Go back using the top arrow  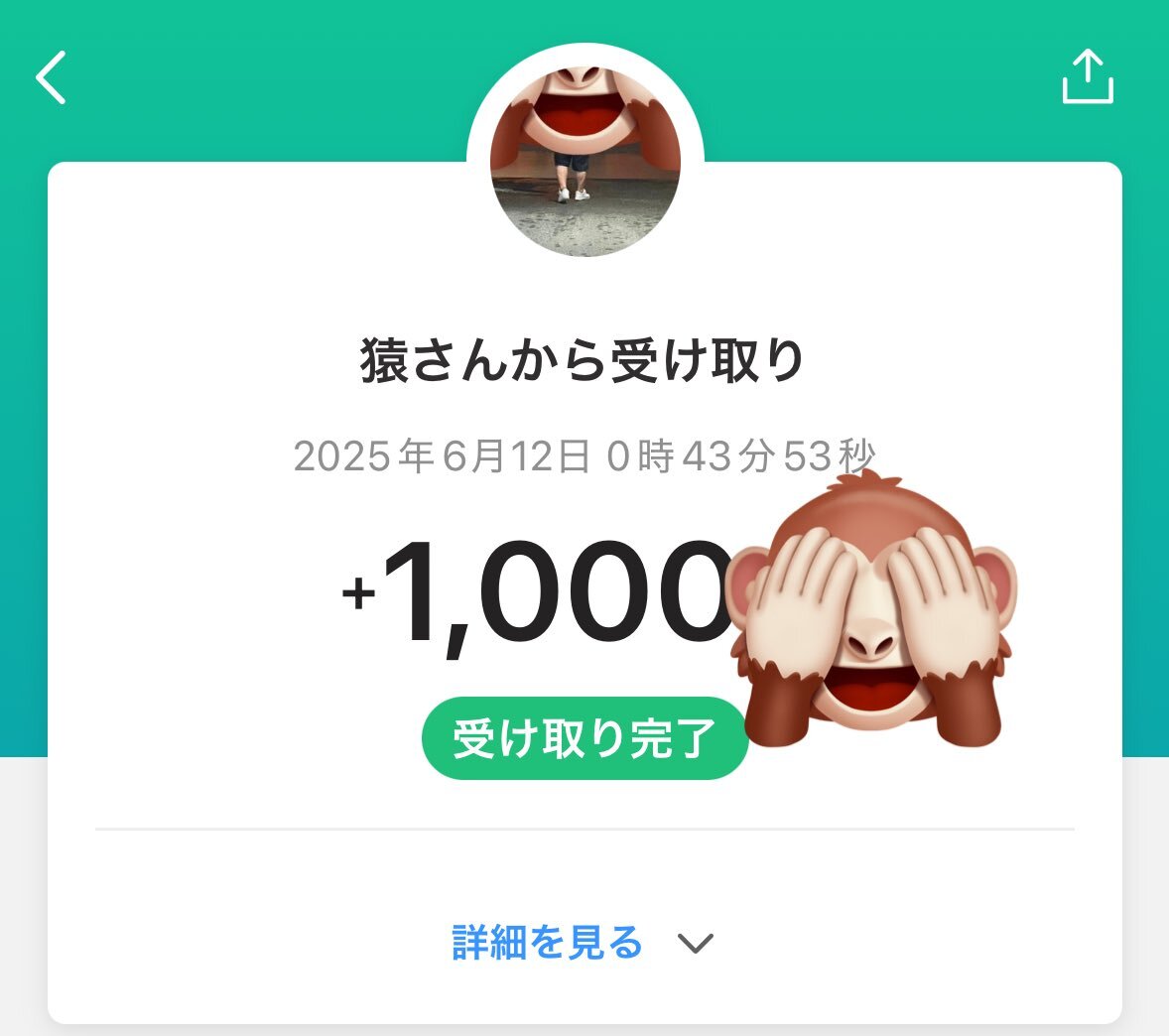pos(52,77)
